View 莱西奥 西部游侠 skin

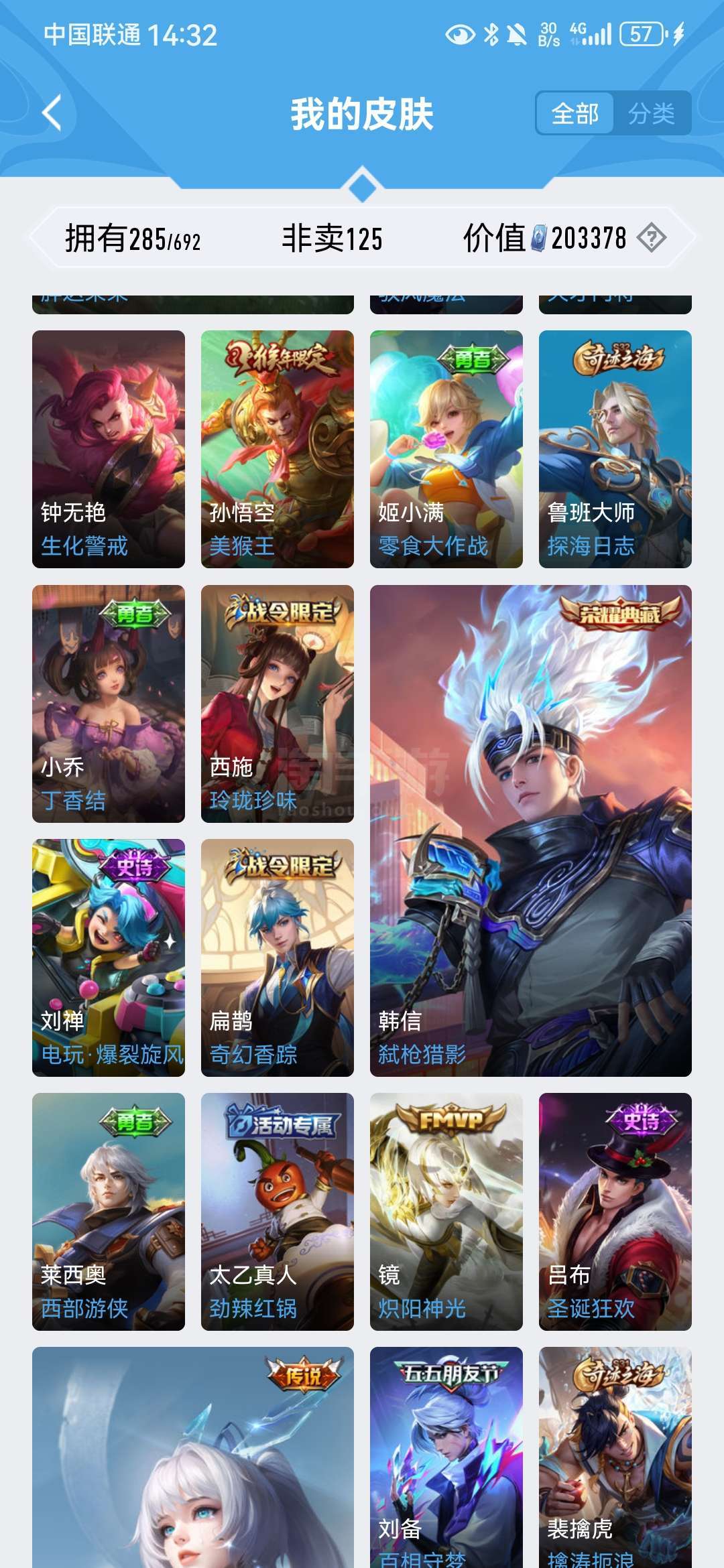tap(109, 1212)
